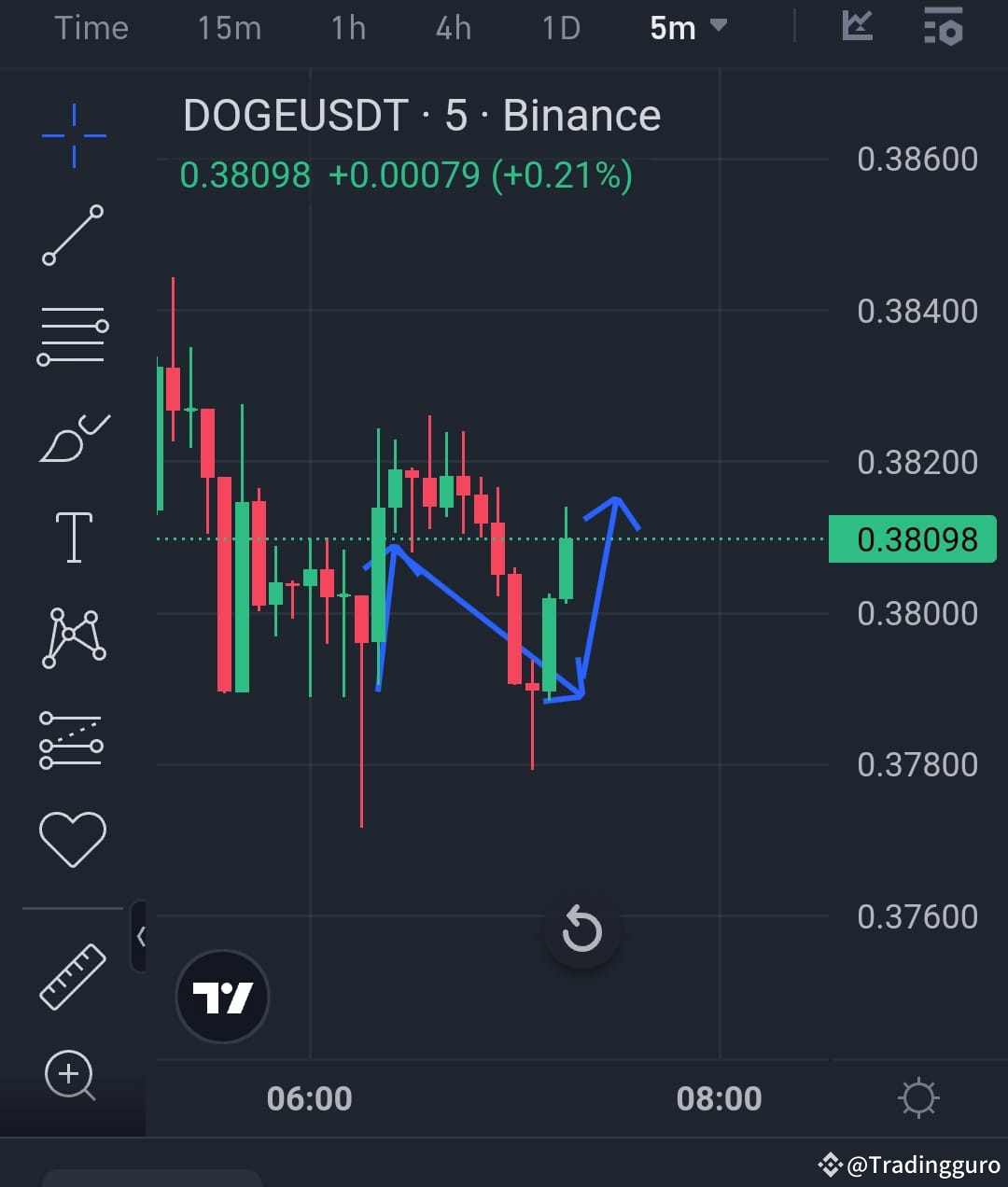Open the Time interval menu
Screen dimensions: 1008x1187
(x=91, y=28)
